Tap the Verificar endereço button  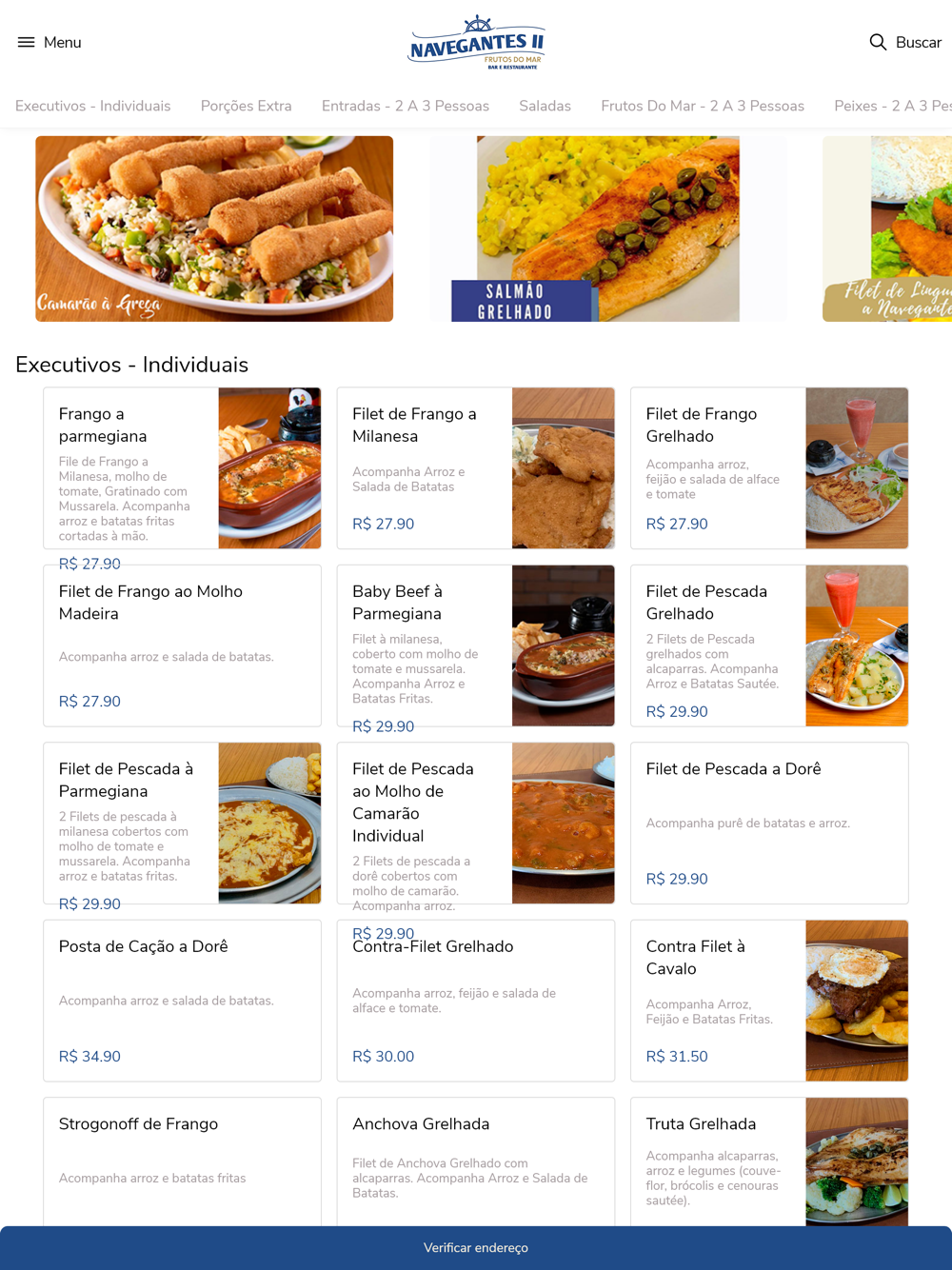click(476, 1247)
